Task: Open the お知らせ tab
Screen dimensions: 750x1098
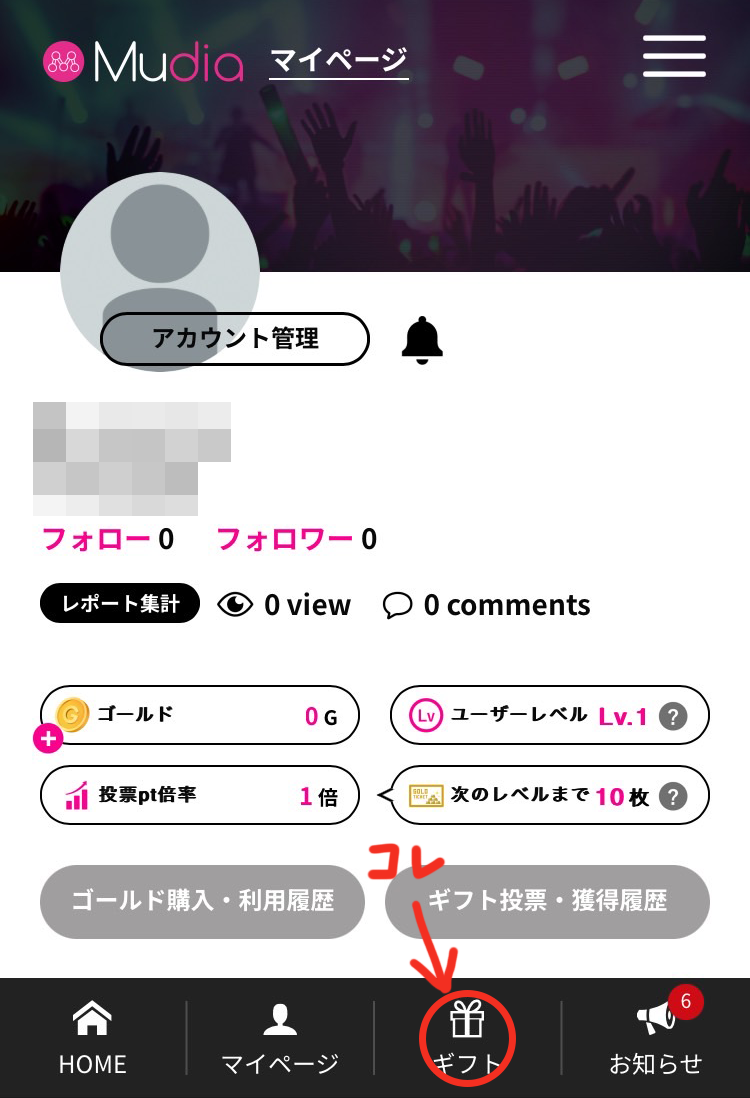Action: pyautogui.click(x=655, y=1039)
